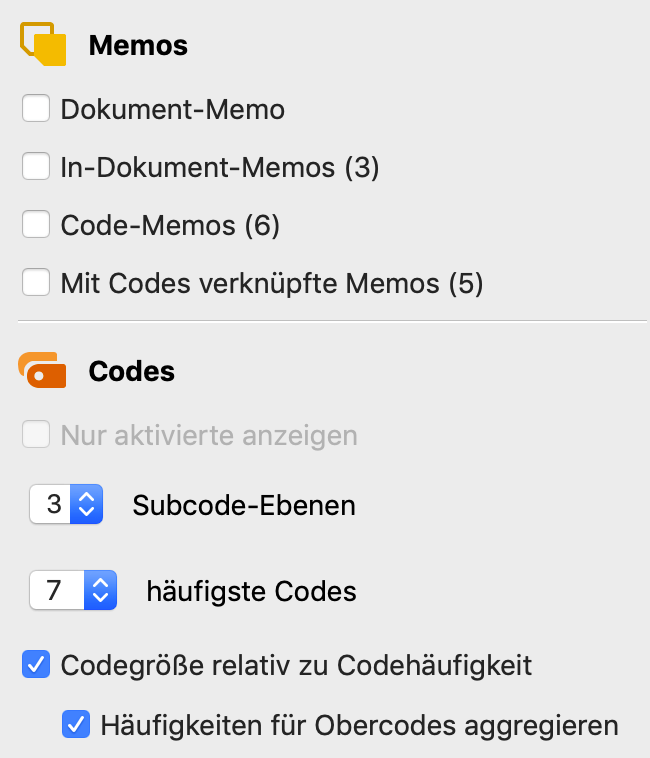The image size is (650, 758).
Task: Uncheck Codegröße relativ zu Codehäufigkeit
Action: (x=37, y=664)
